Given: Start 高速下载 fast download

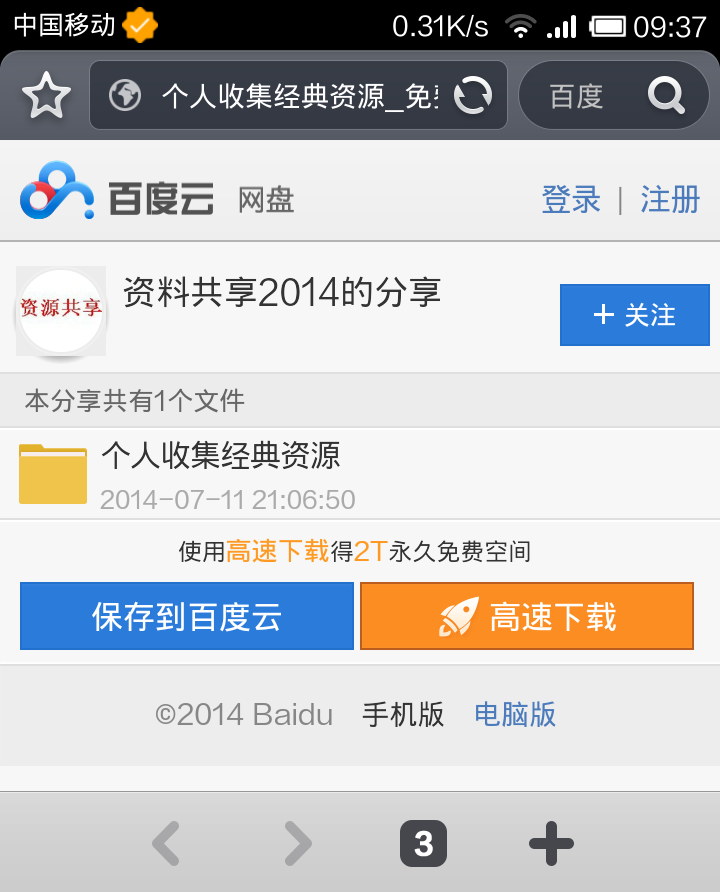Looking at the screenshot, I should [x=527, y=616].
